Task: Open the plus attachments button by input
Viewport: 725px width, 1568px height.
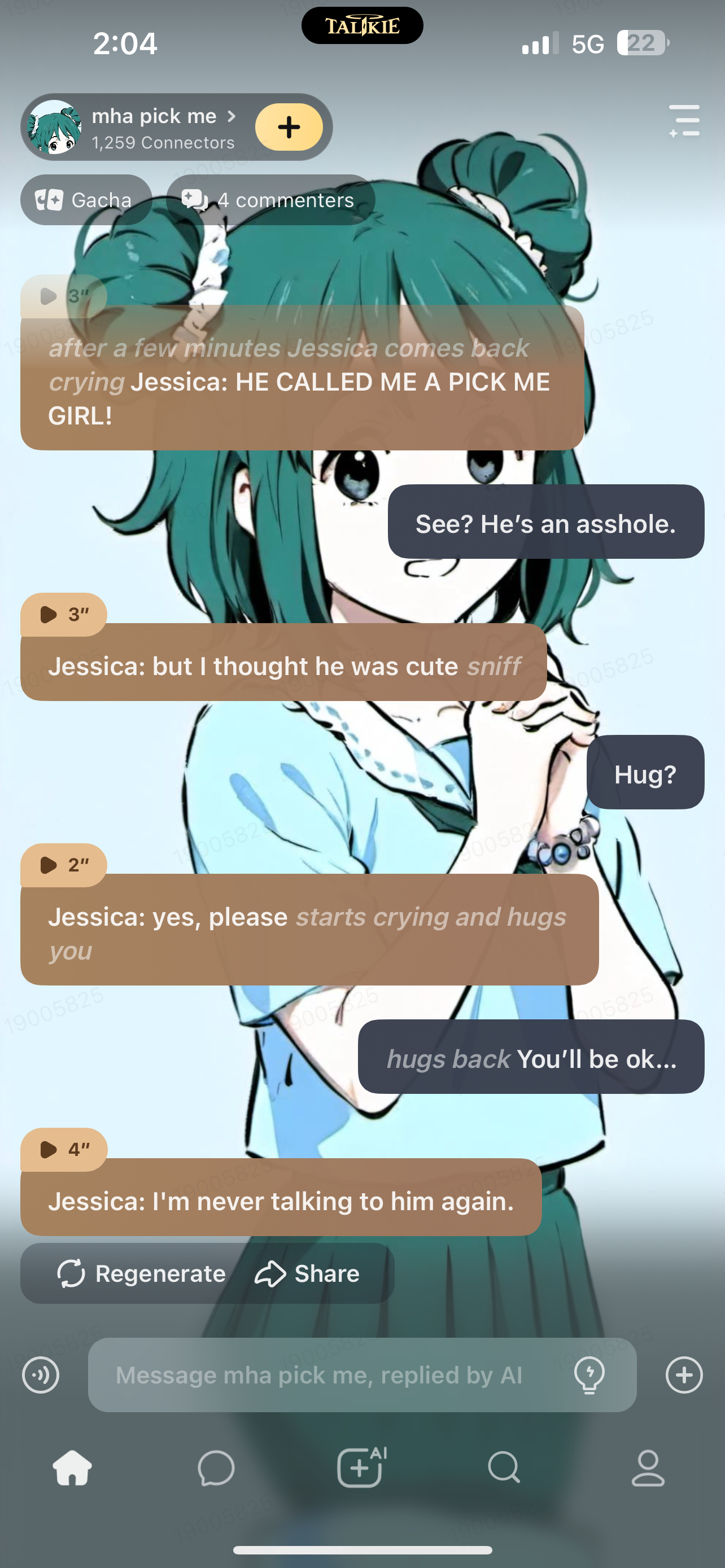Action: point(684,1375)
